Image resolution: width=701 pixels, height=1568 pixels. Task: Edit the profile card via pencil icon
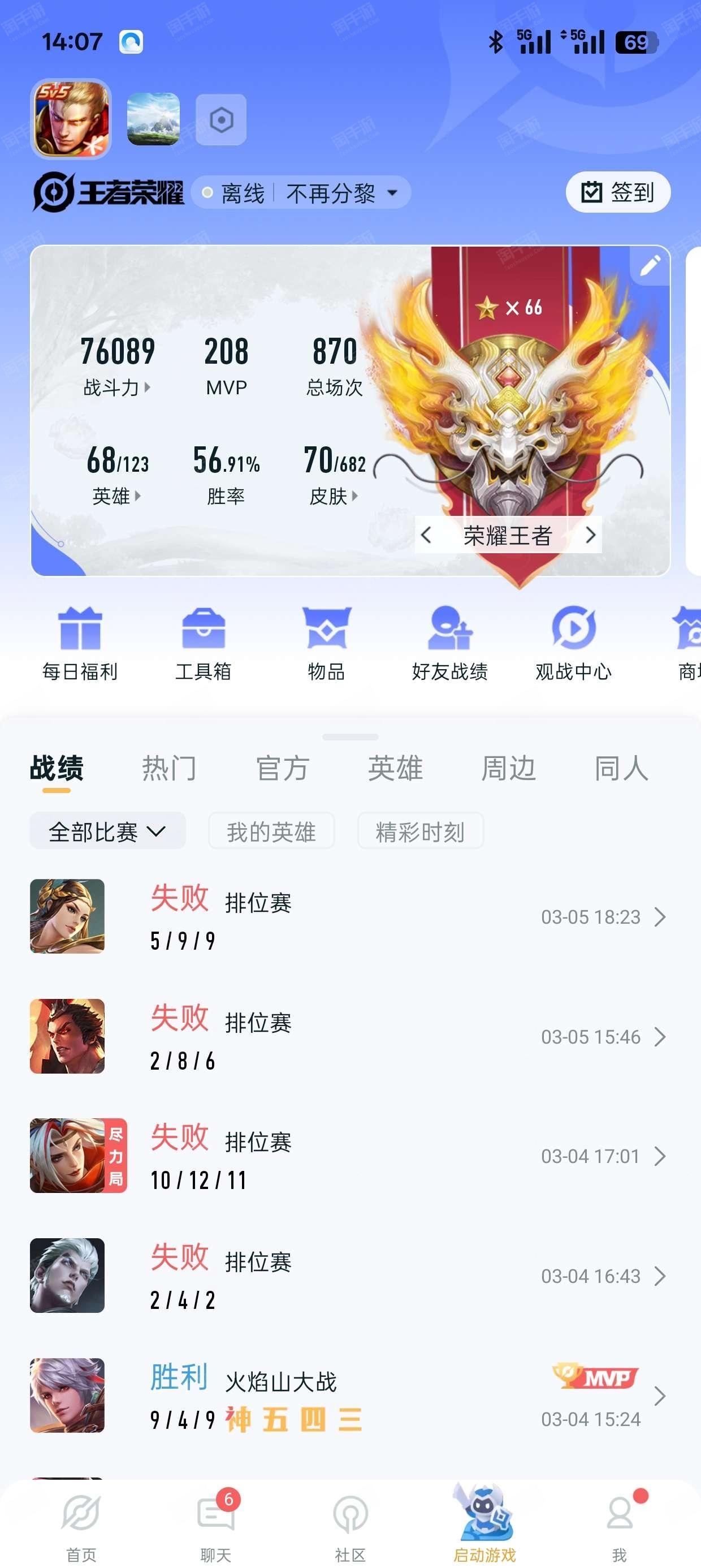point(650,265)
